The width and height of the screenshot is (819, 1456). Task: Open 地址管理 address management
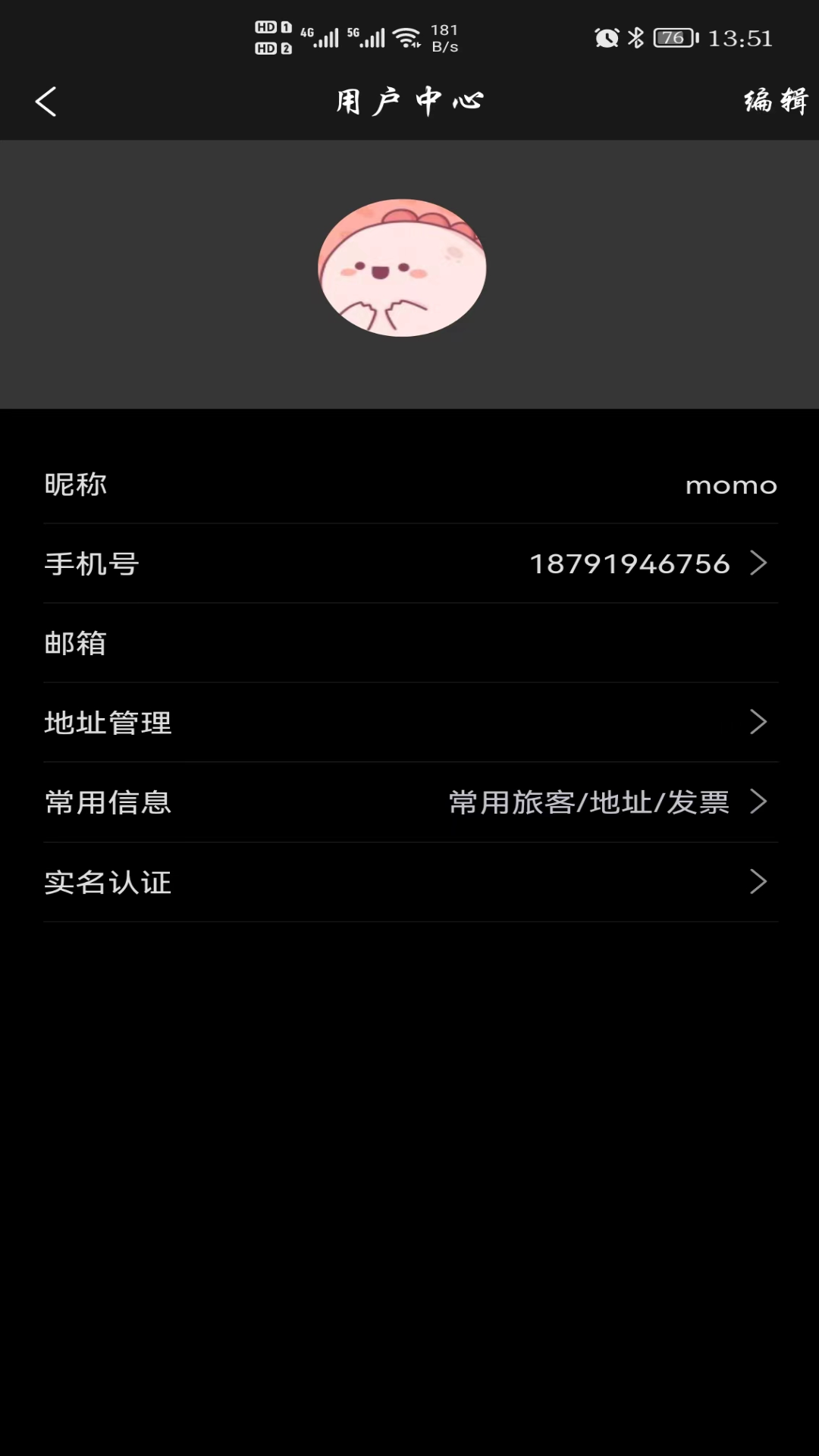point(410,723)
